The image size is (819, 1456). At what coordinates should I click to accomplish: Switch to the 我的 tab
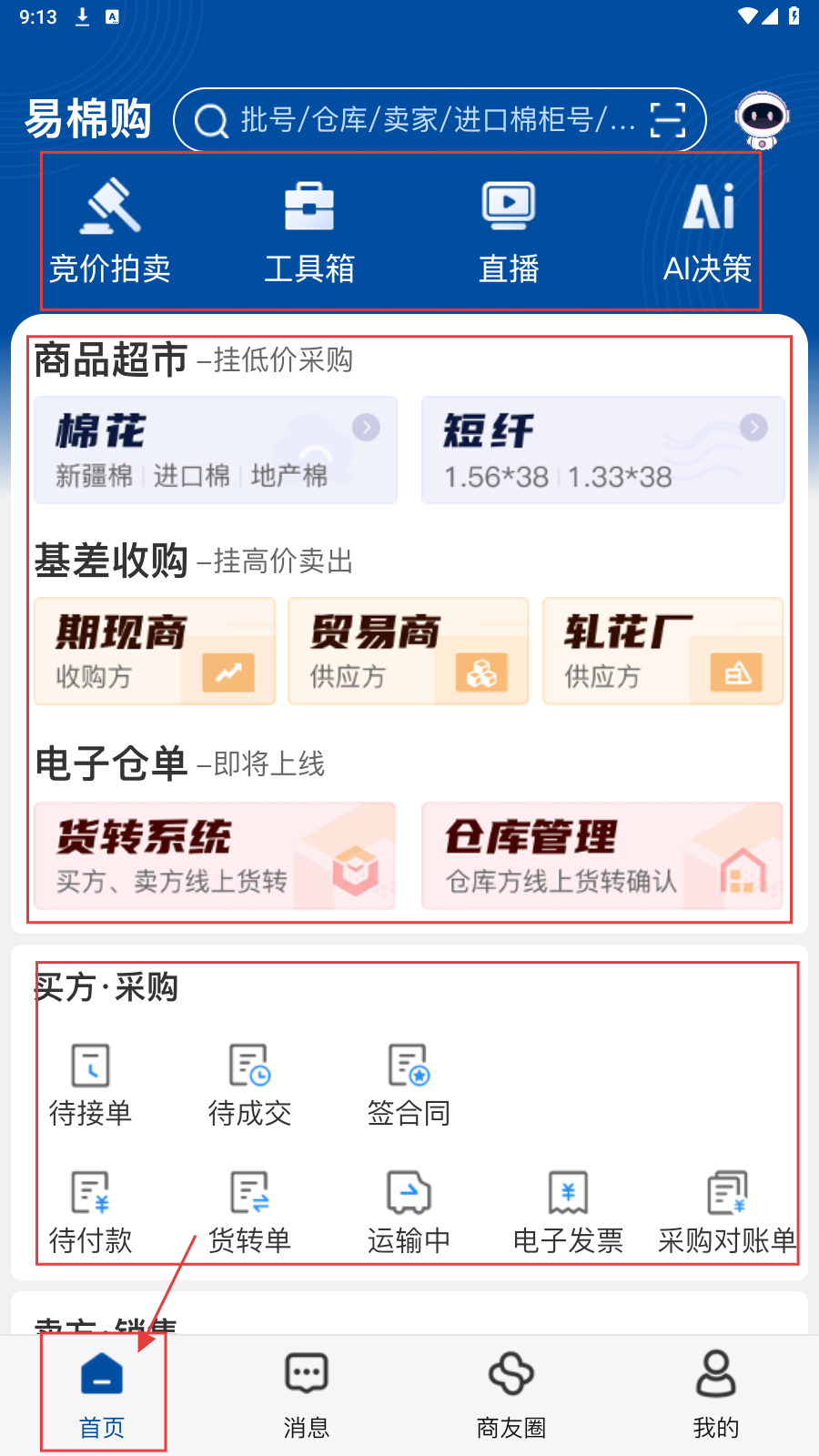[x=716, y=1394]
